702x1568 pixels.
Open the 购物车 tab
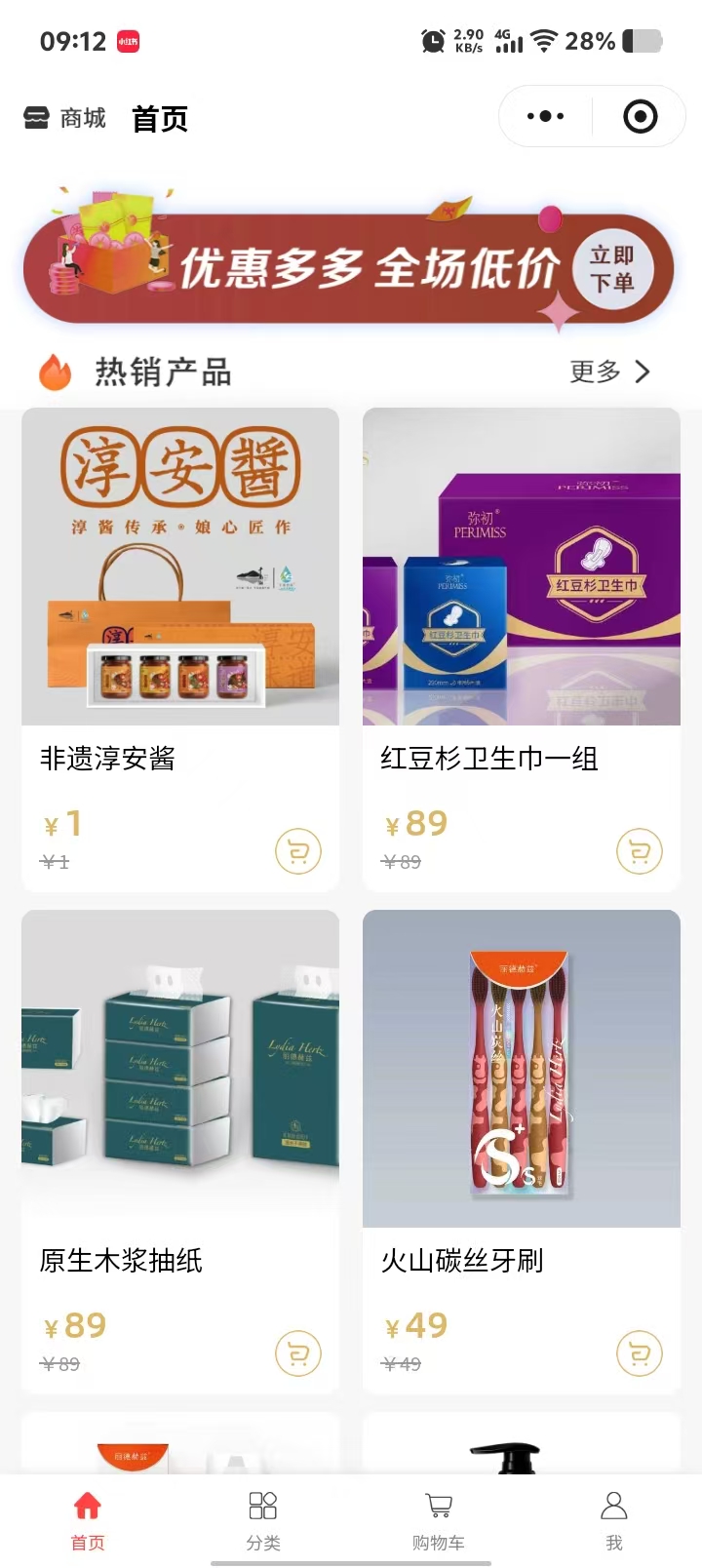pos(439,1519)
